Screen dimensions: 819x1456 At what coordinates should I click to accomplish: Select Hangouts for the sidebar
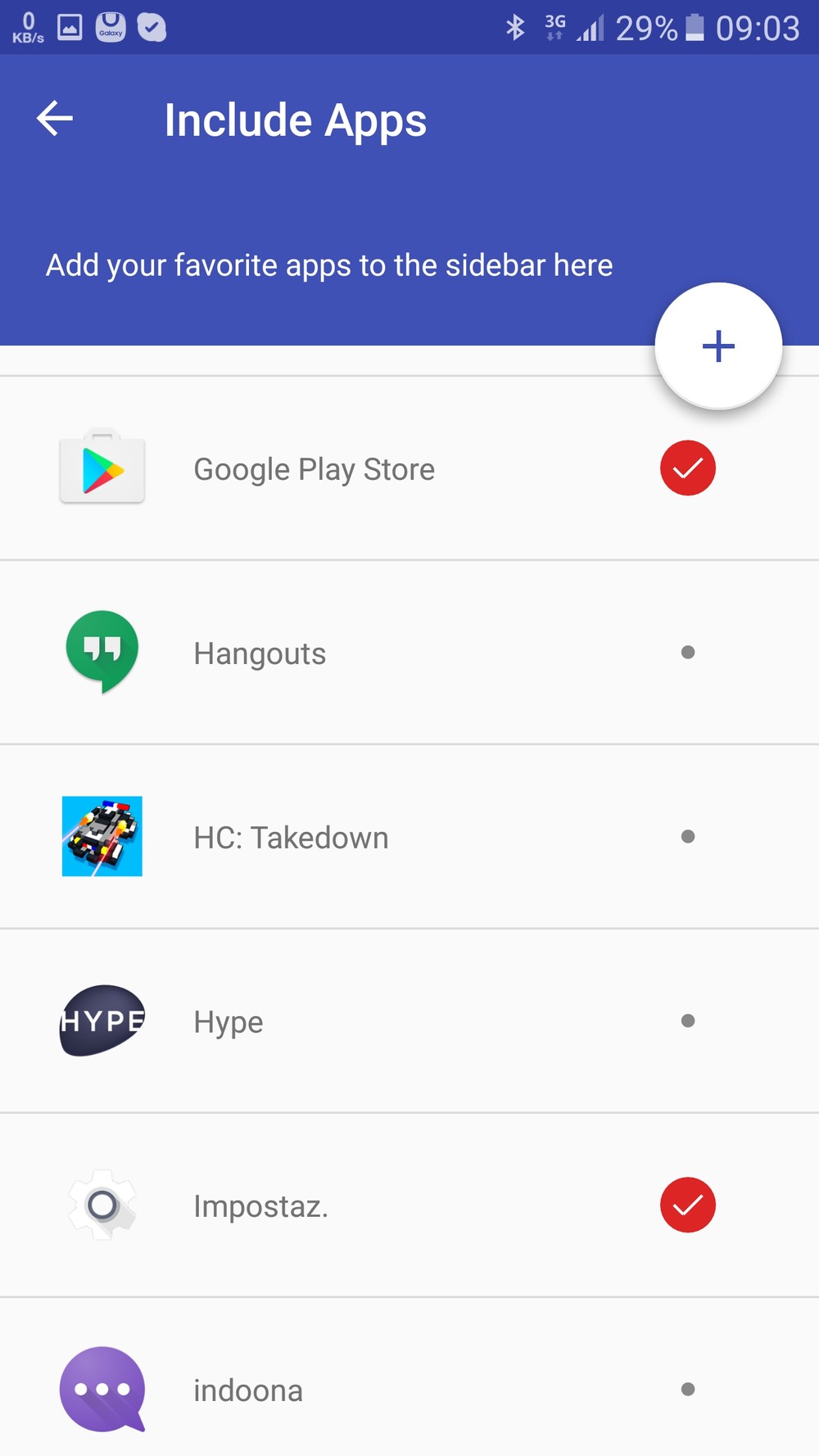(x=687, y=653)
